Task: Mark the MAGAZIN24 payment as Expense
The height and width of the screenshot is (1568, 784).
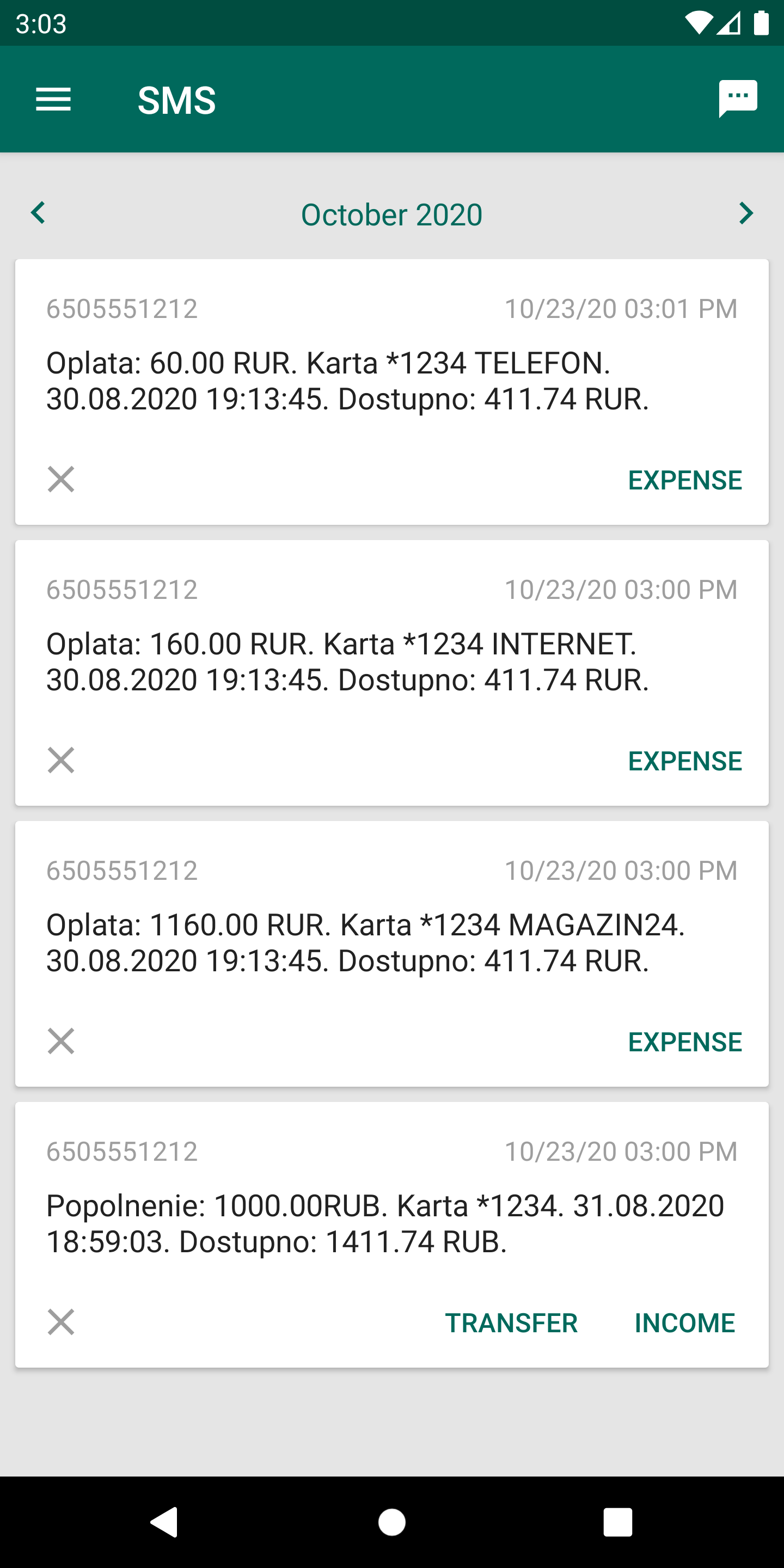Action: 685,1042
